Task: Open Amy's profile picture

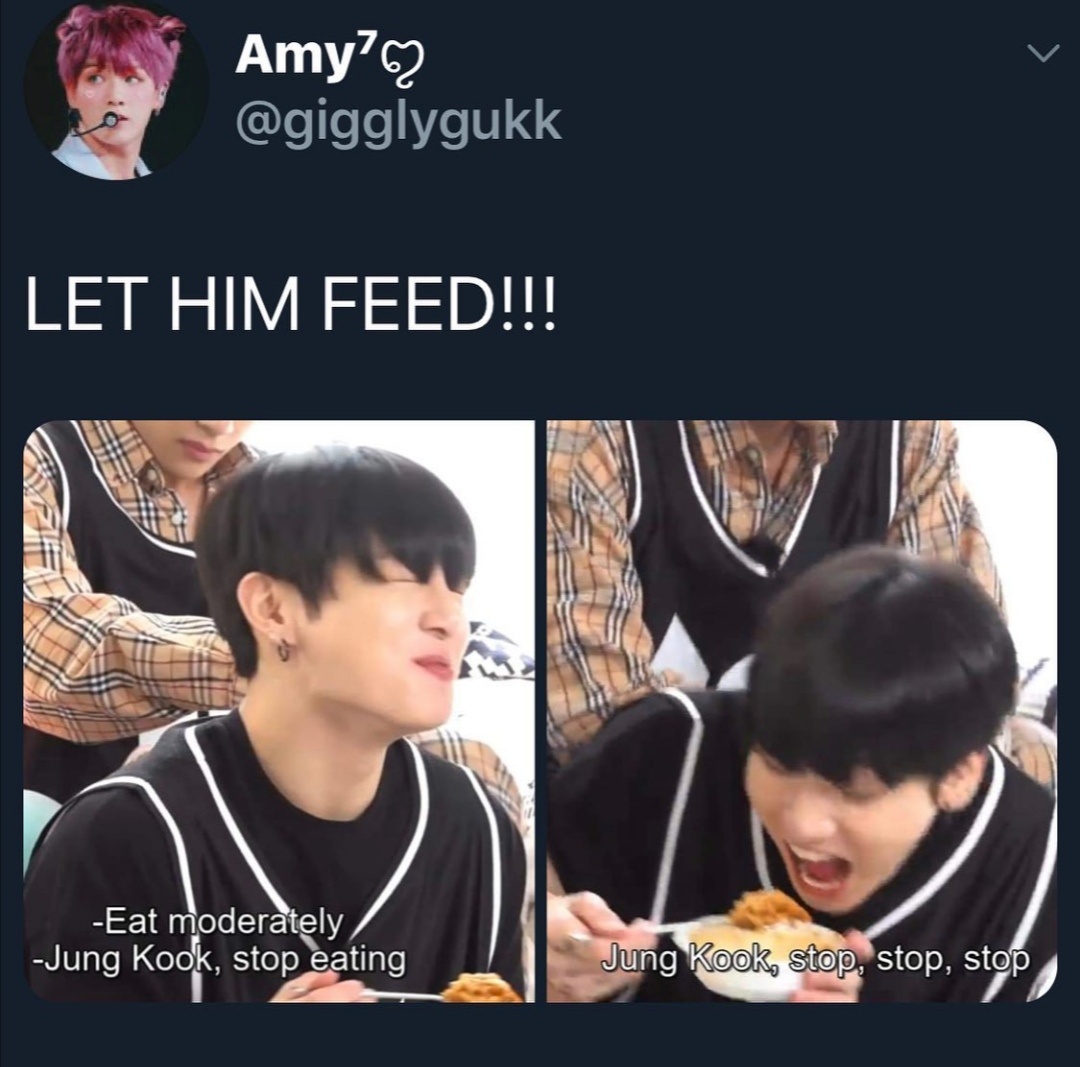Action: pyautogui.click(x=116, y=89)
